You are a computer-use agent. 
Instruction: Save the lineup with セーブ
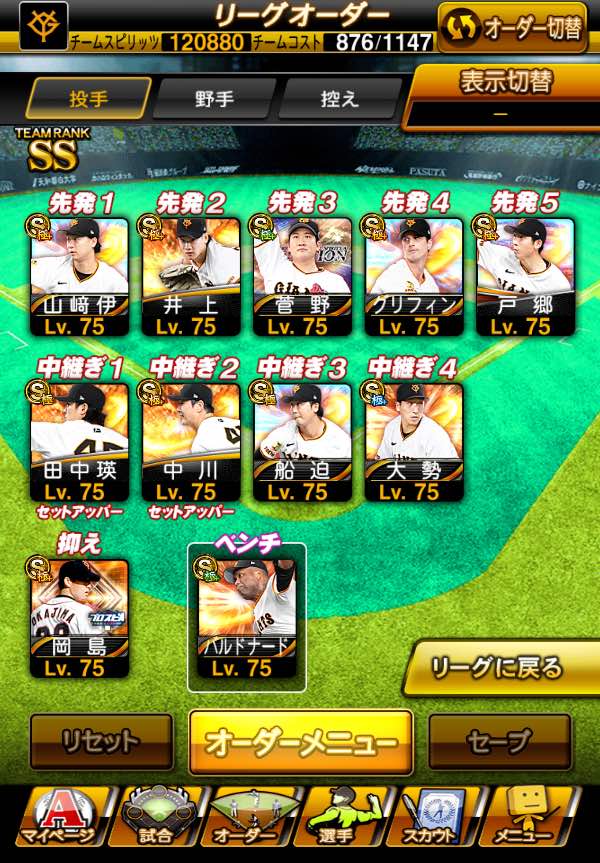[x=499, y=741]
